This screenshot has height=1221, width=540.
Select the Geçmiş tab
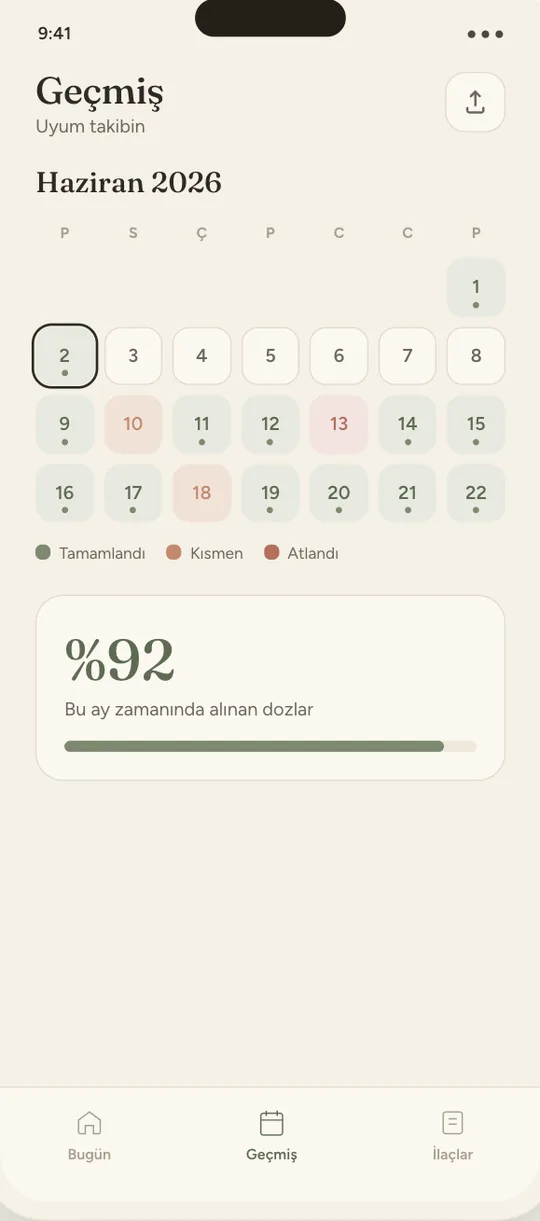(x=271, y=1136)
